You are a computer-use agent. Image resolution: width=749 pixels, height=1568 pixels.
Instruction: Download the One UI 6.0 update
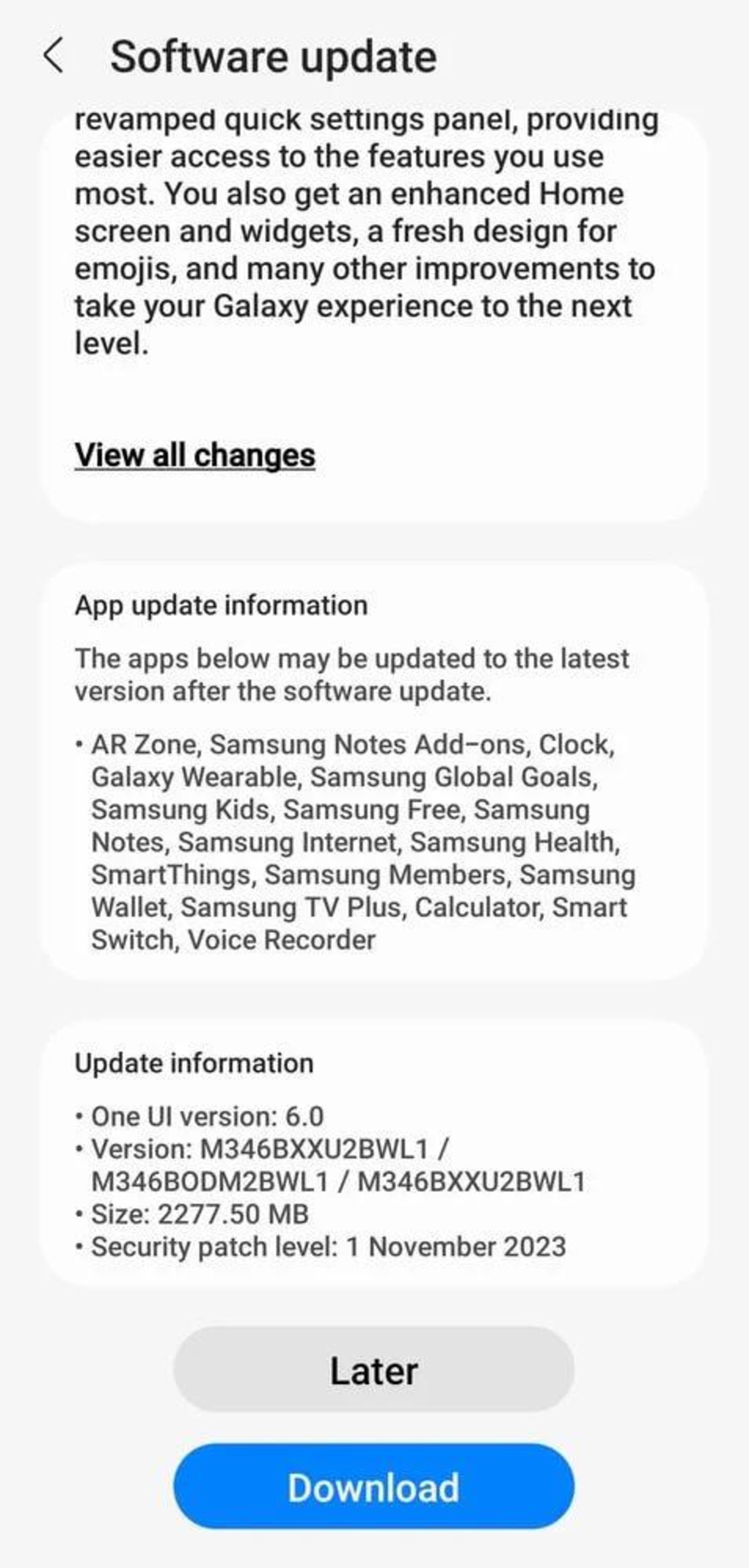click(x=373, y=1487)
